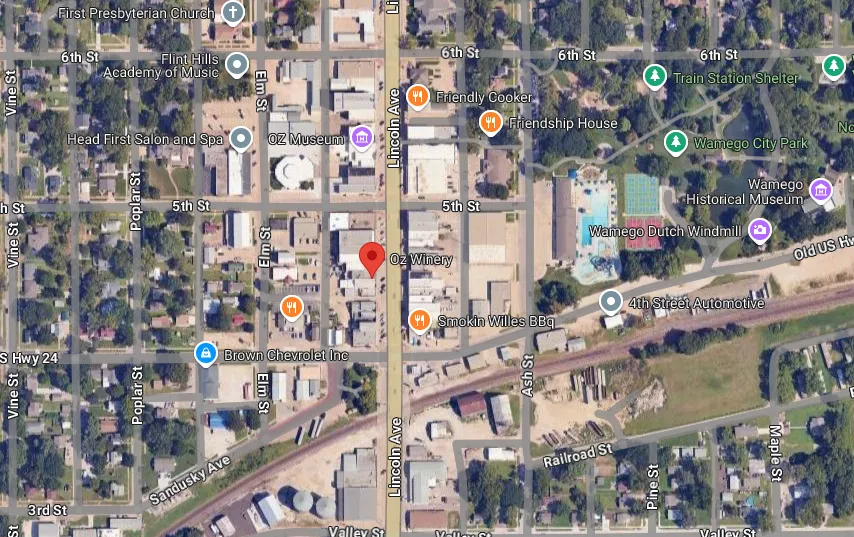854x537 pixels.
Task: Select the Brown Chevrolet Inc marker
Action: click(x=206, y=354)
